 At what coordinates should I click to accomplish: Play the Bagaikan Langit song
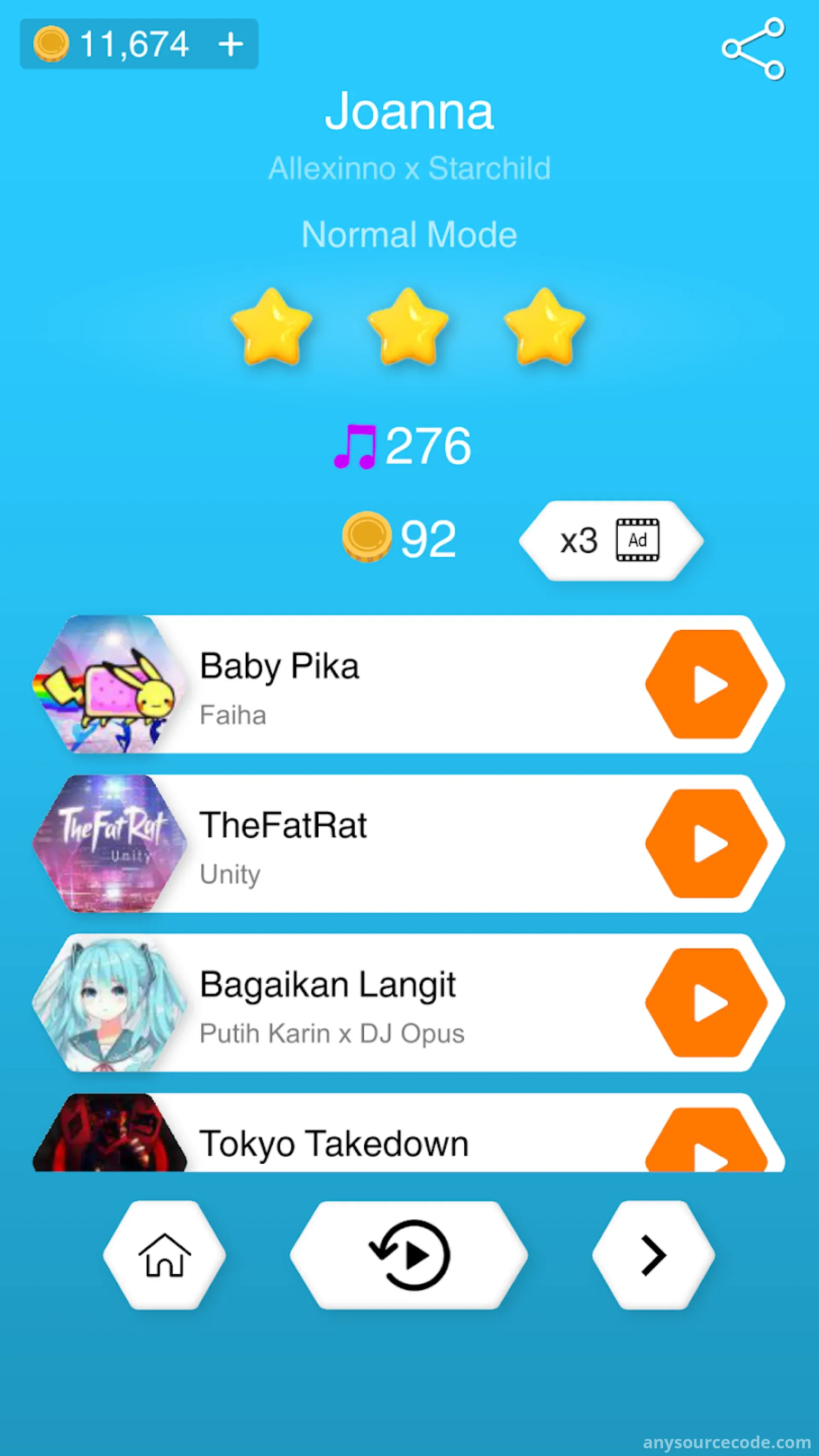(706, 1003)
